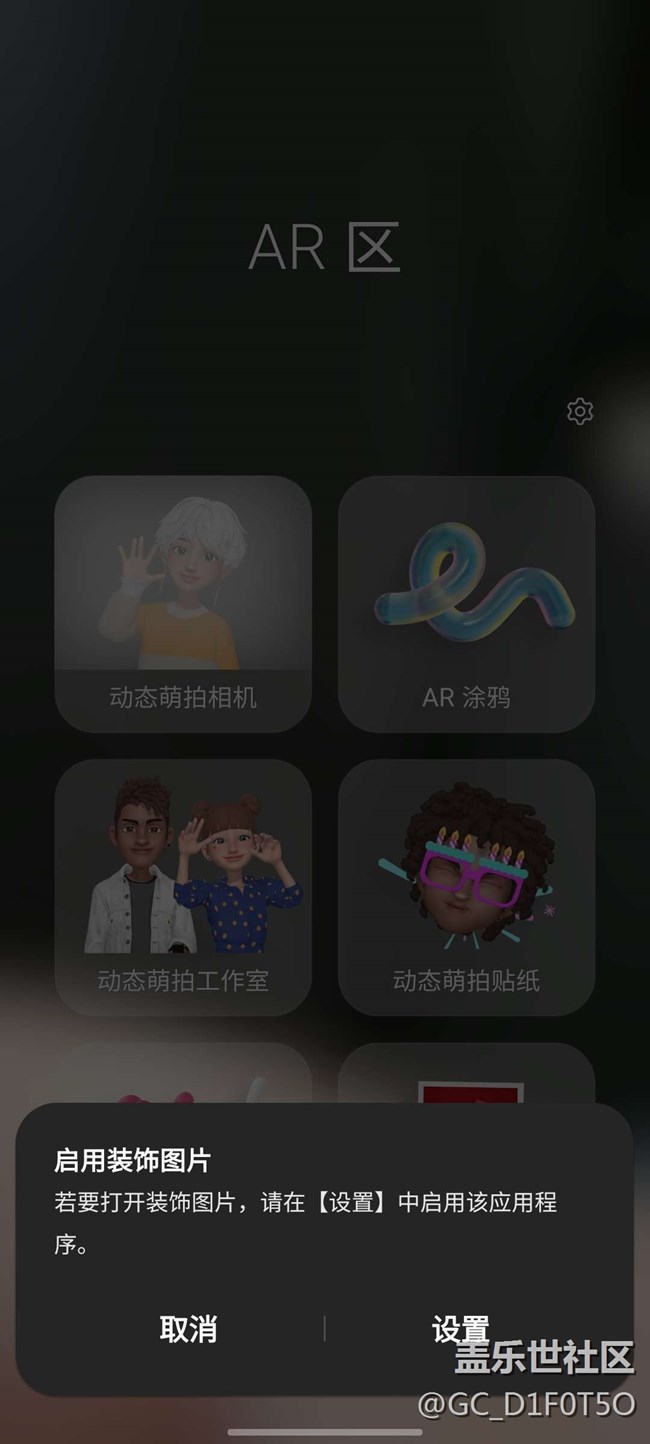Open the AR区 settings gear
Screen dimensions: 650x1444
pos(580,411)
